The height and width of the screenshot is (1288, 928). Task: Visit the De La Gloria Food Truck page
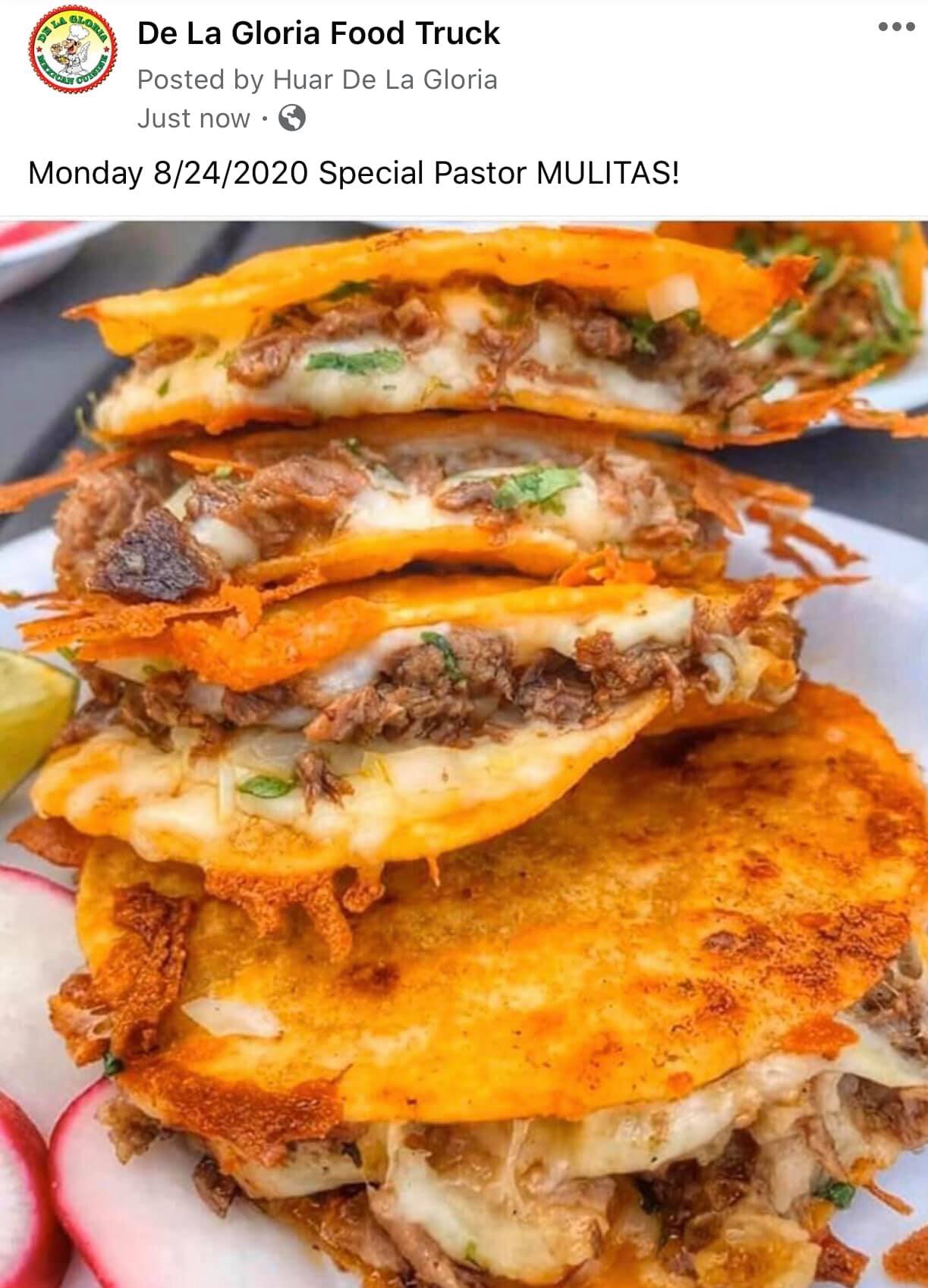[x=318, y=33]
